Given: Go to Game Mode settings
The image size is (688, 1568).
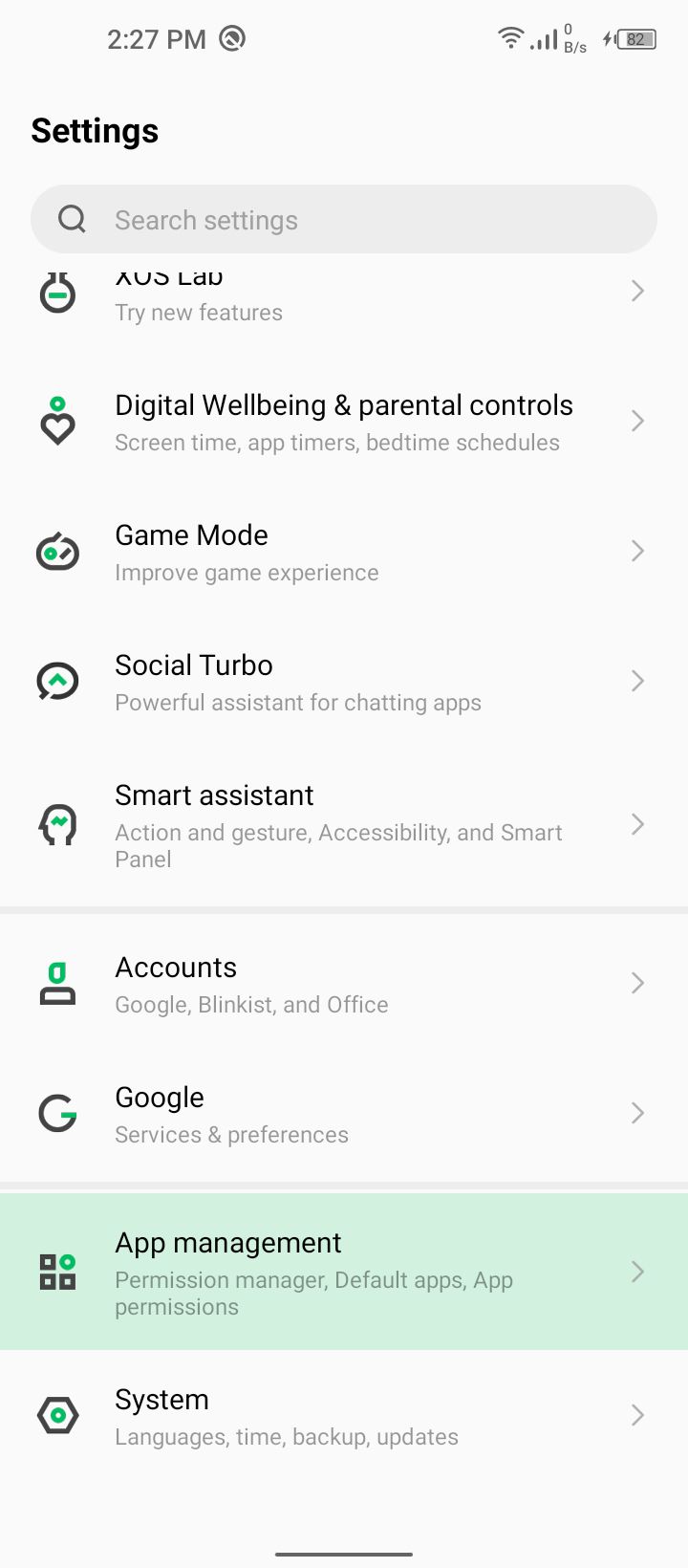Looking at the screenshot, I should click(344, 551).
